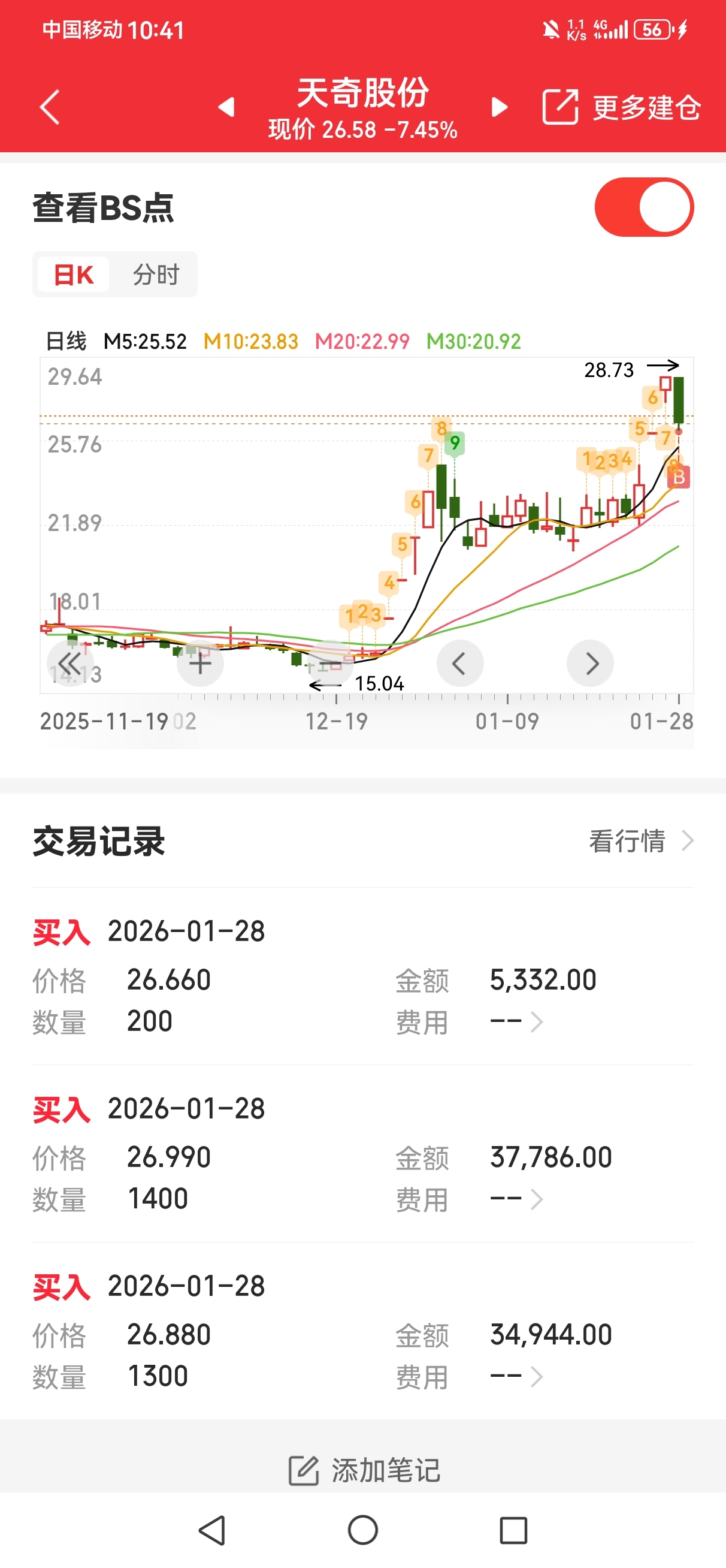The width and height of the screenshot is (726, 1568).
Task: Go back using the header arrow
Action: tap(50, 107)
